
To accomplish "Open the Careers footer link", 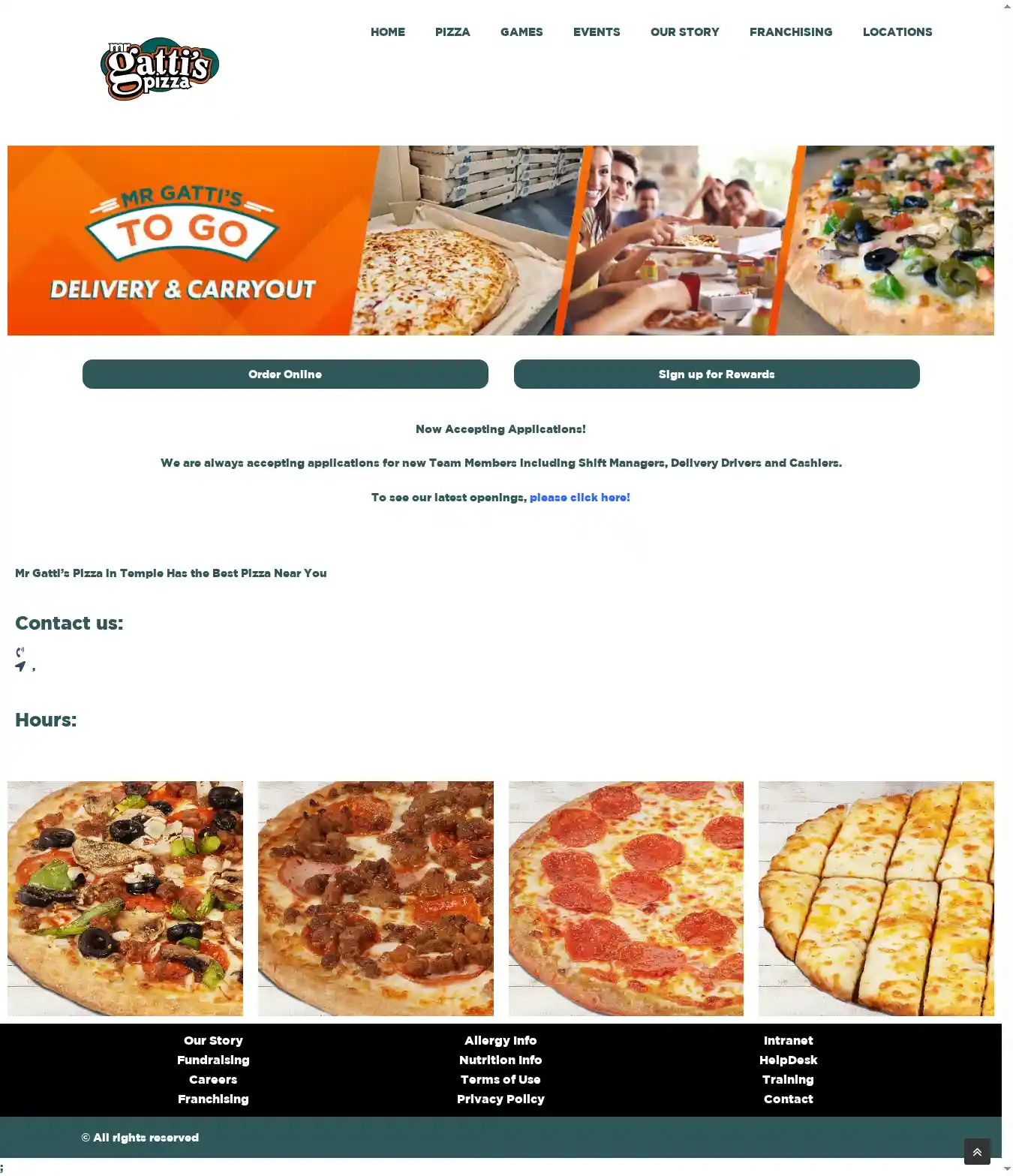I will (x=213, y=1080).
